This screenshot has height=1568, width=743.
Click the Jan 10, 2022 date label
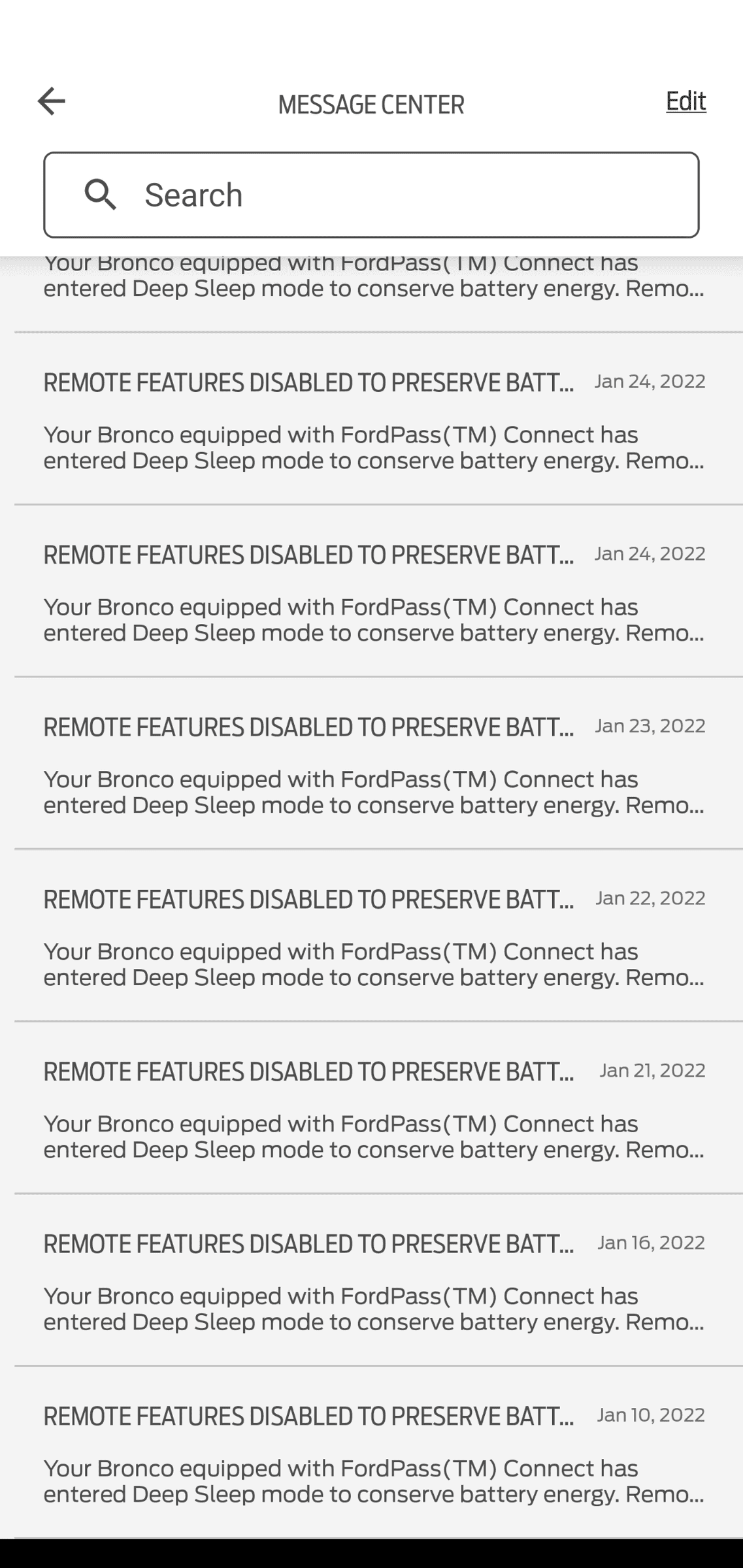point(649,1414)
